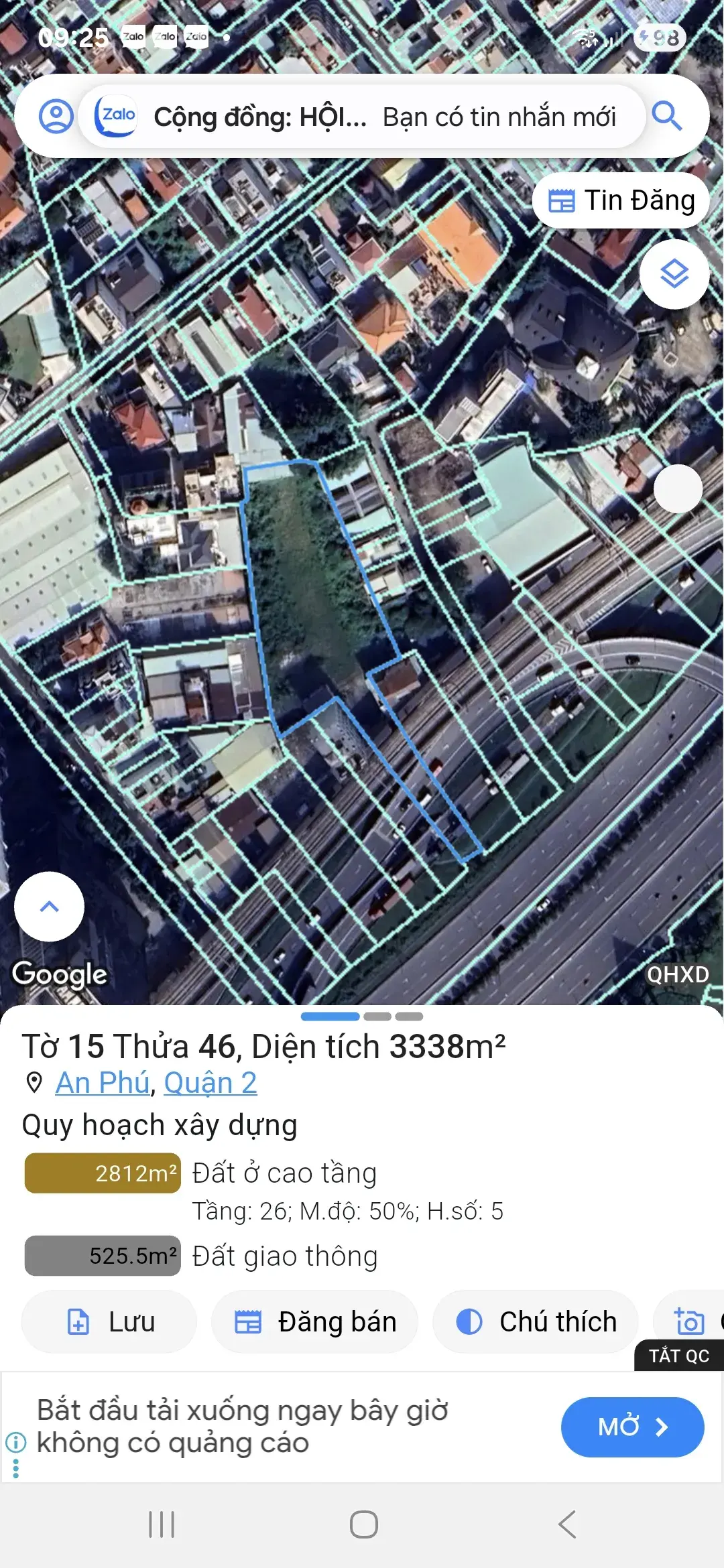
Task: Turn off ads with TẮT QC
Action: (678, 1356)
